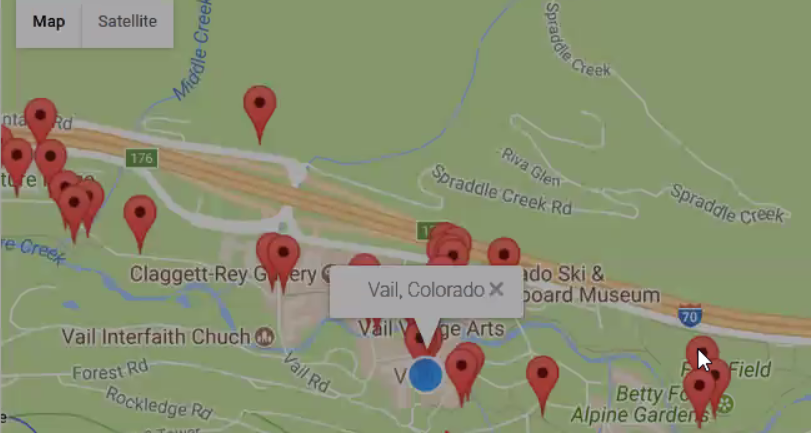
Task: Tap the blue location marker in Vail
Action: point(426,375)
